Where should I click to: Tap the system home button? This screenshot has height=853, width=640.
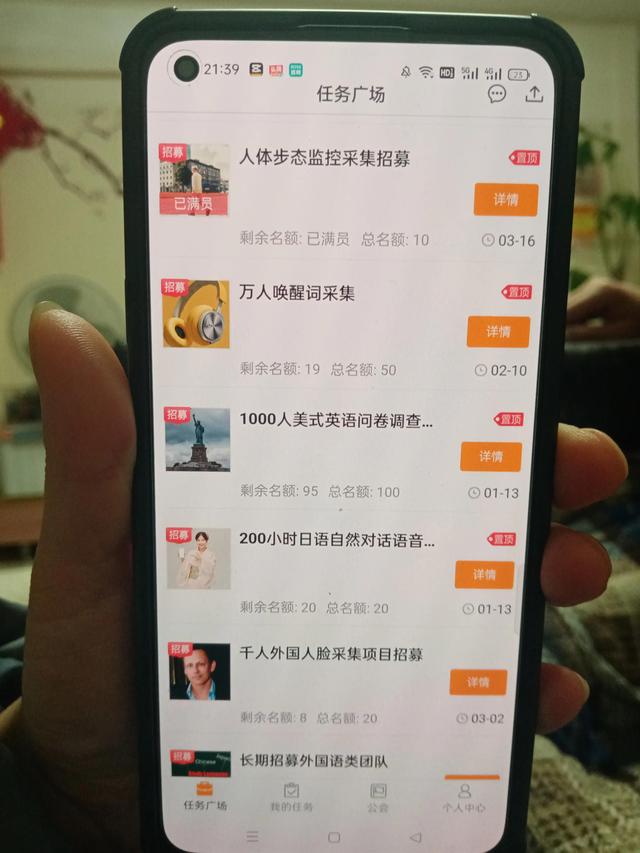[x=334, y=837]
